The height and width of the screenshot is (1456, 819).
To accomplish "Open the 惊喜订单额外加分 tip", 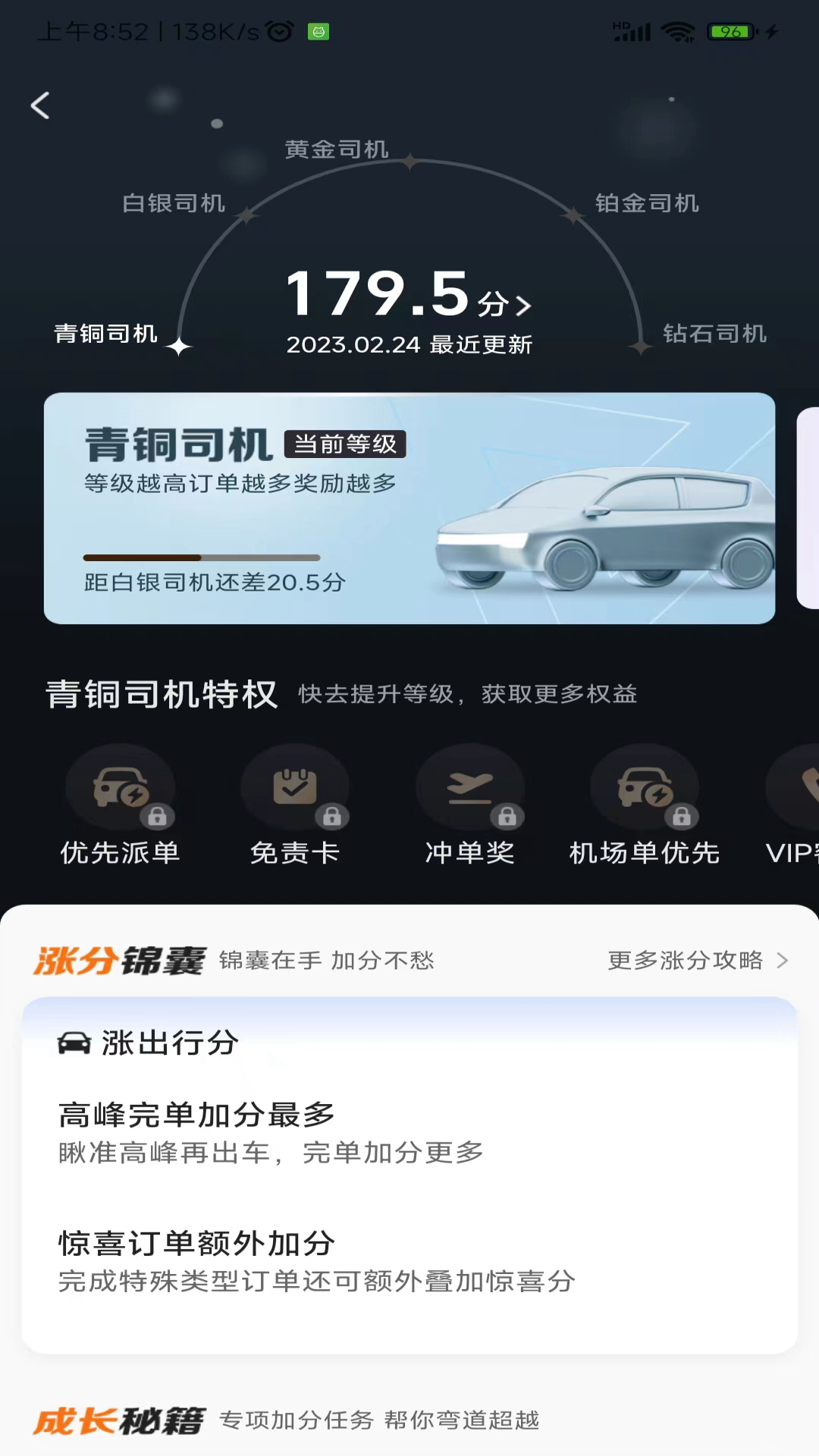I will (x=317, y=1261).
